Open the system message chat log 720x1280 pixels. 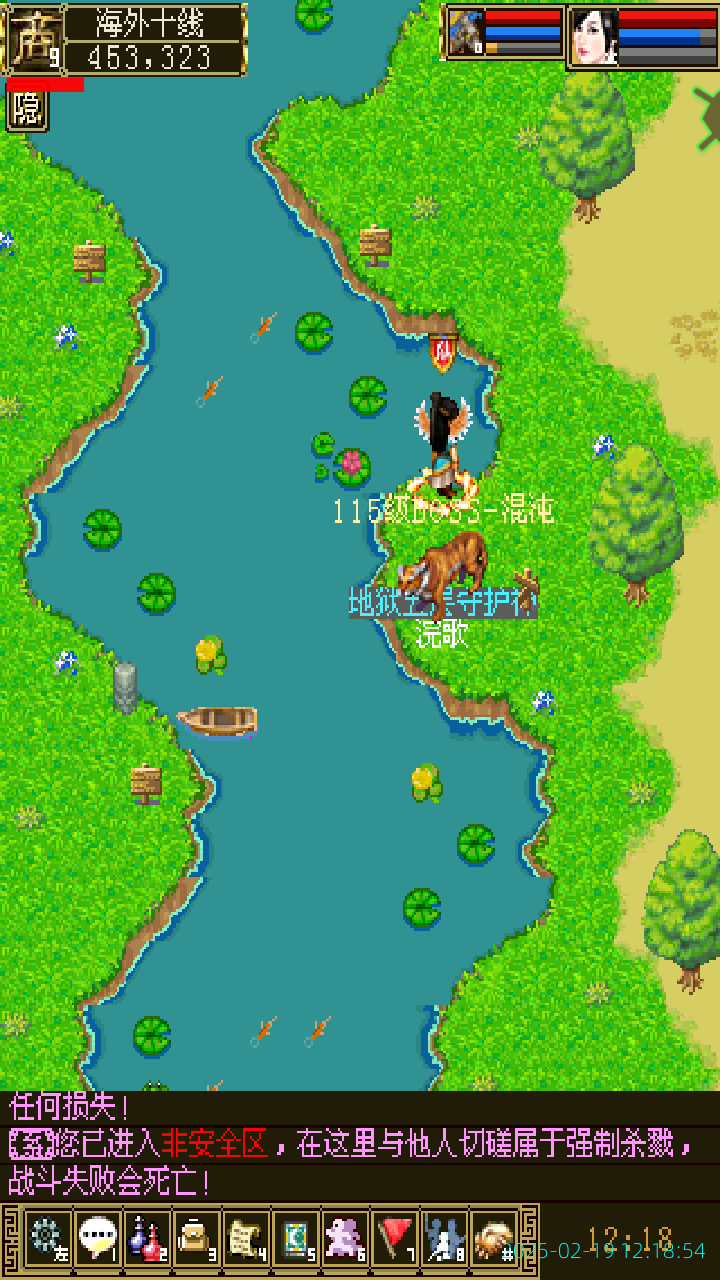(x=360, y=1146)
